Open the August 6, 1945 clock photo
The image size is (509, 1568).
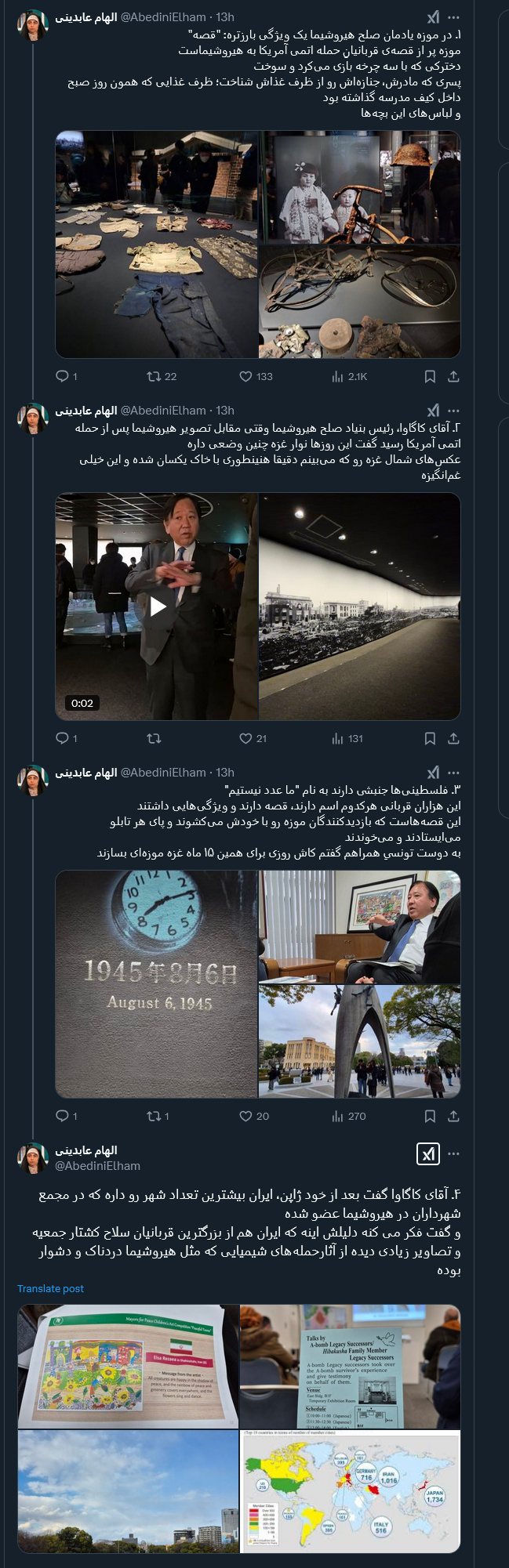pyautogui.click(x=156, y=984)
